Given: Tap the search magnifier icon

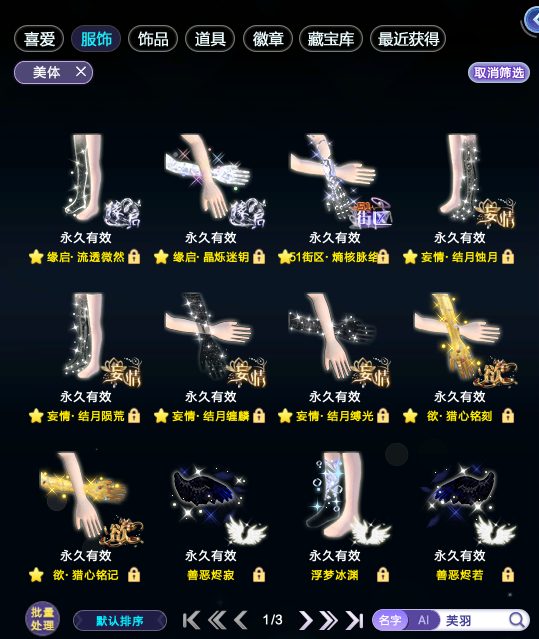Looking at the screenshot, I should point(517,620).
